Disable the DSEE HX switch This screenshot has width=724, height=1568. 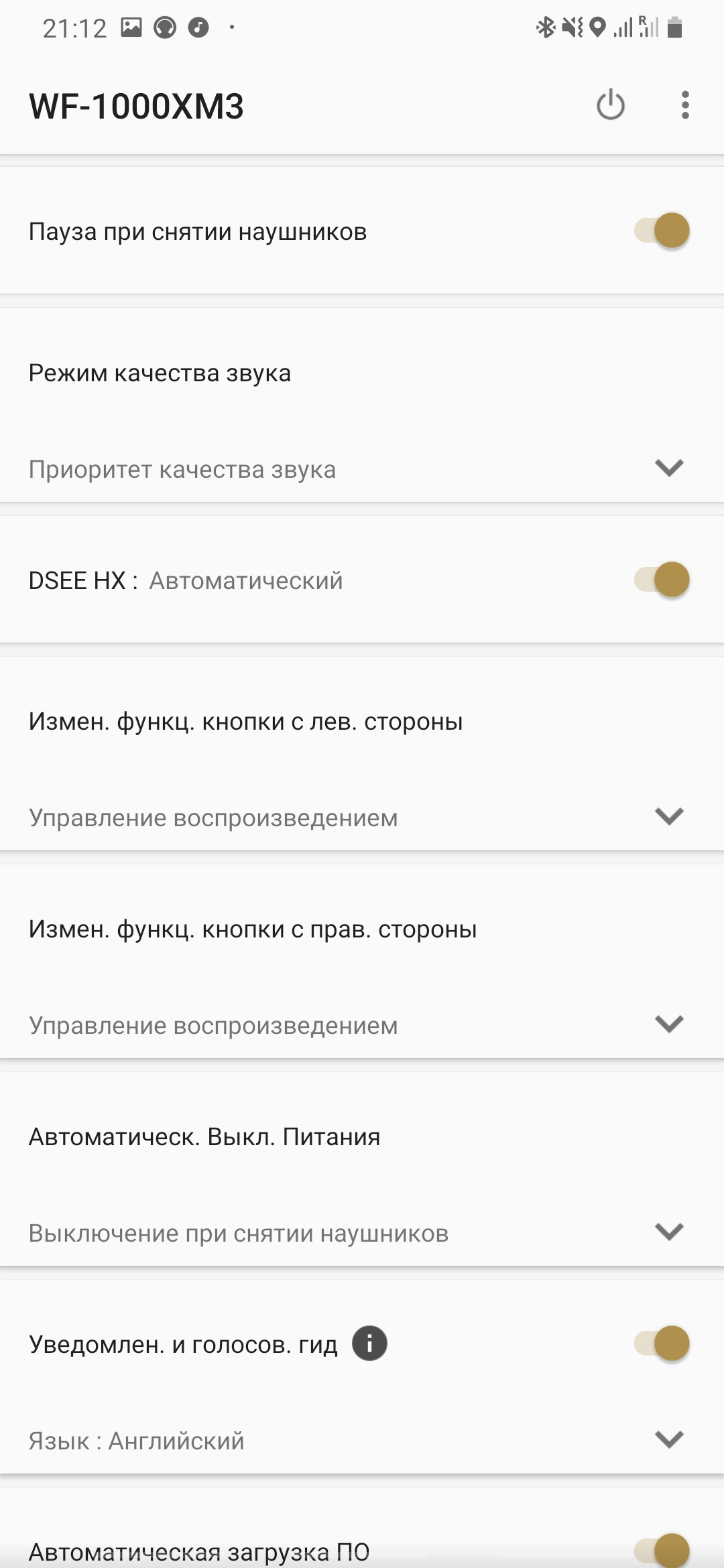(662, 580)
